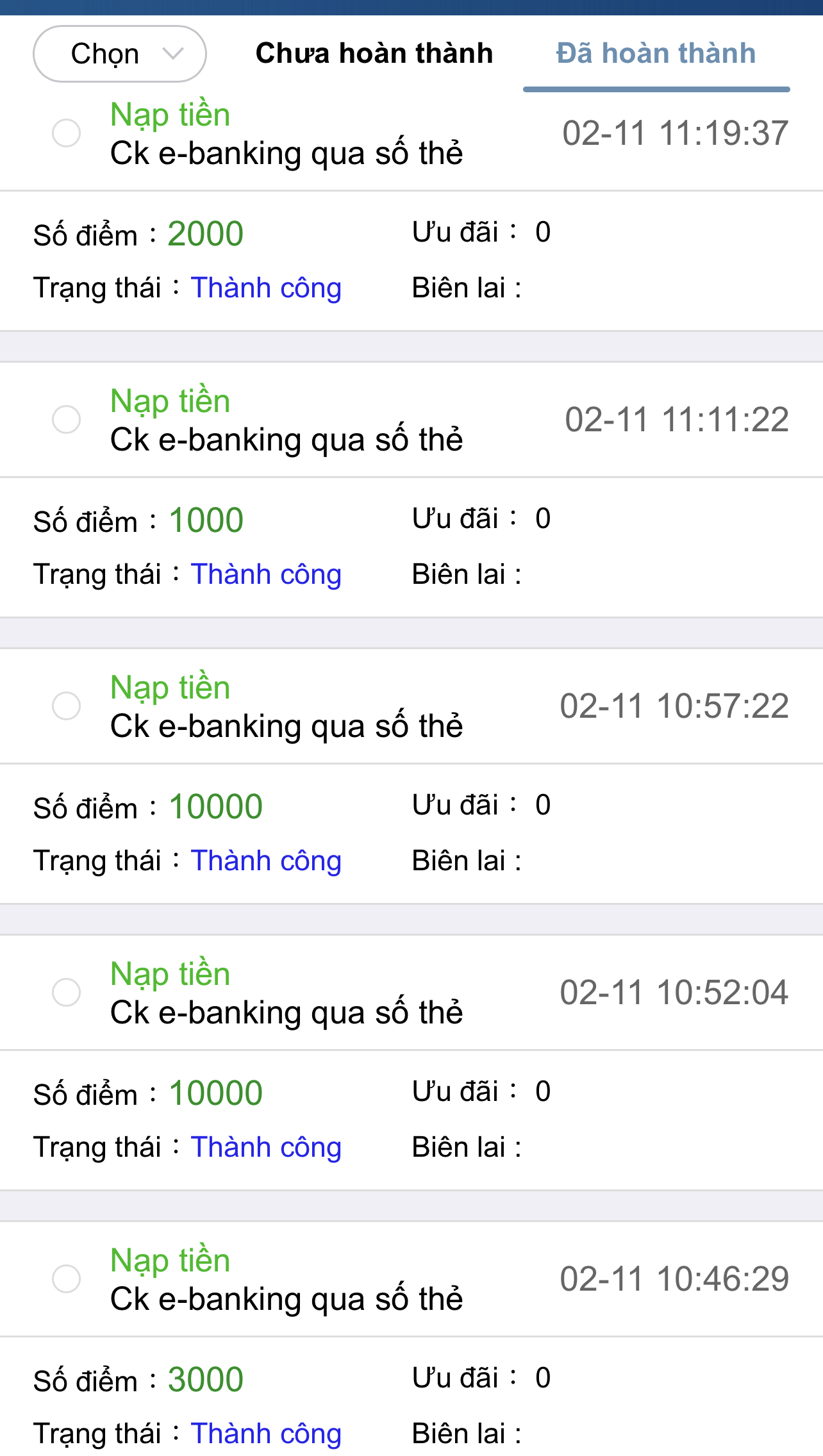Select the radio button for the 11:19:37 deposit
The width and height of the screenshot is (823, 1456).
[x=66, y=133]
